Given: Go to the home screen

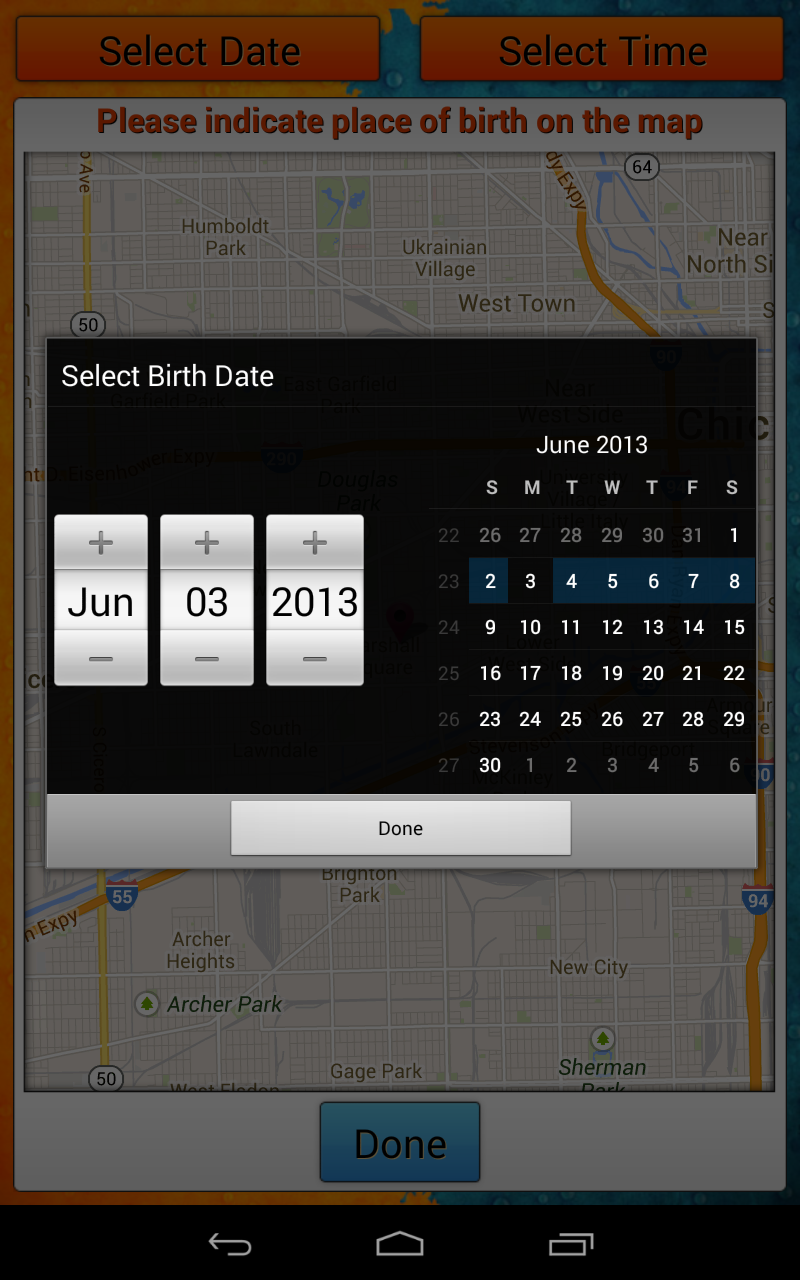Looking at the screenshot, I should tap(400, 1244).
